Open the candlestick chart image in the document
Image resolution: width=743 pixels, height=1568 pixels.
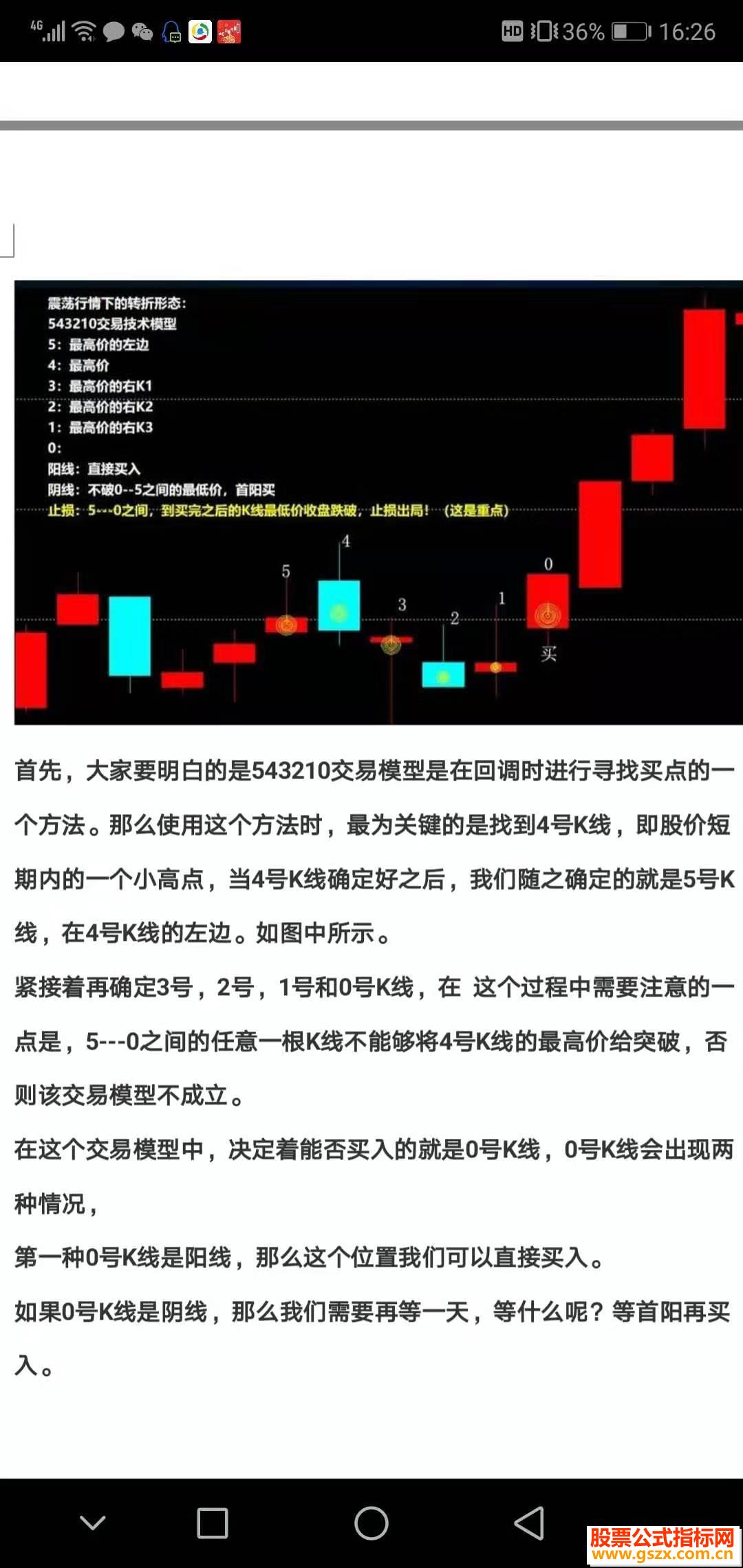pos(378,502)
